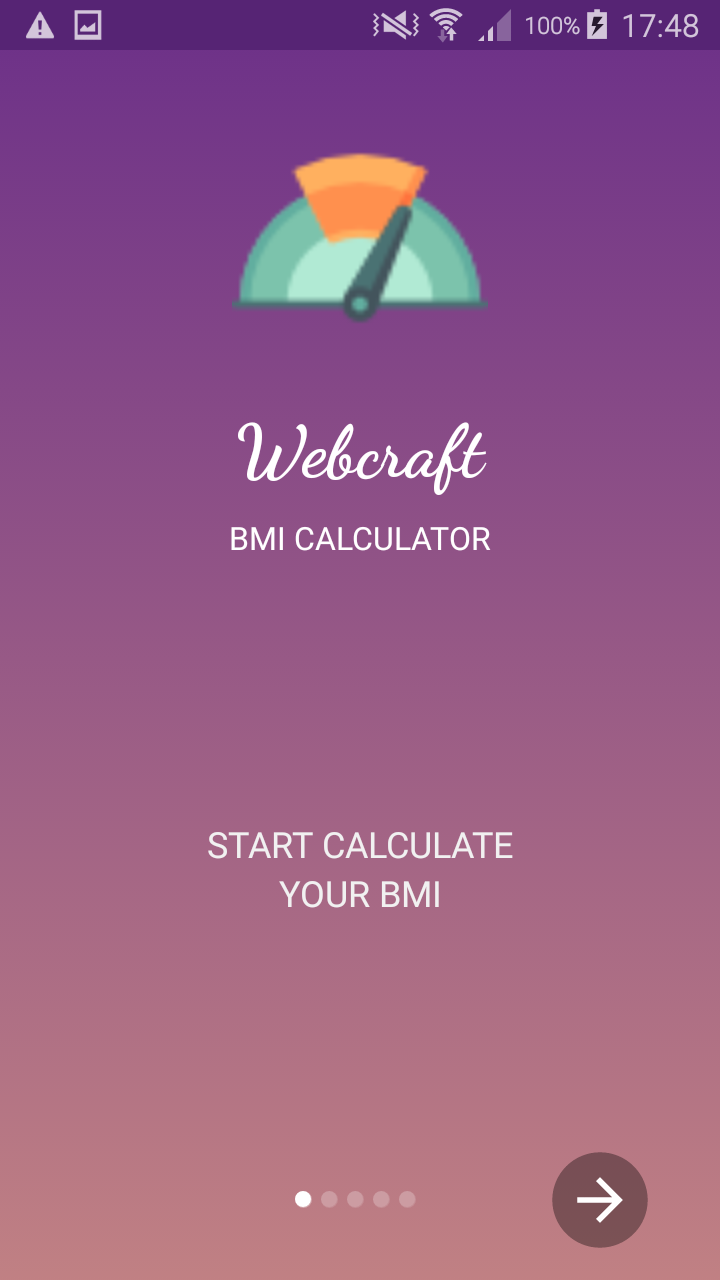The image size is (720, 1280).
Task: Tap the mute/vibrate status icon
Action: coord(393,25)
